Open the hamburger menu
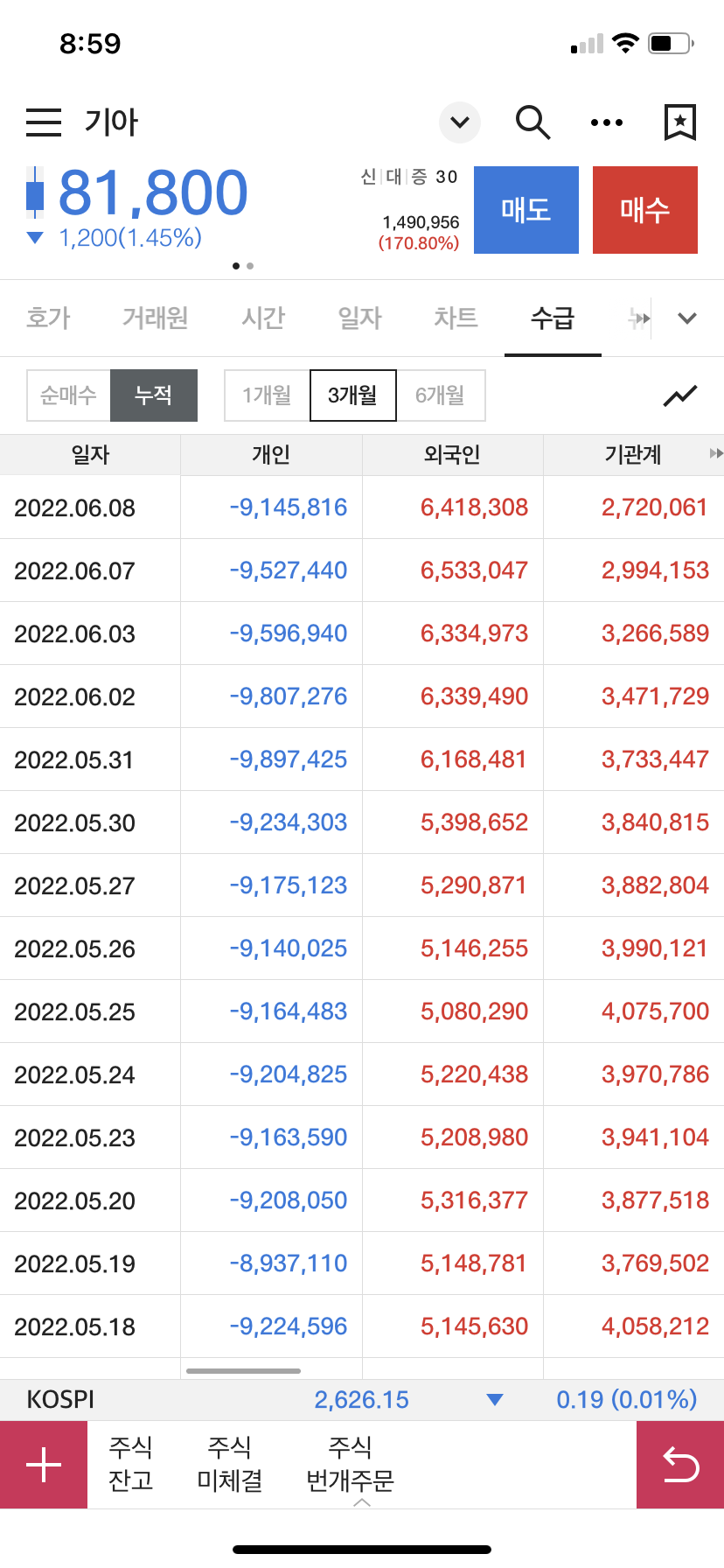This screenshot has width=724, height=1568. pos(44,122)
